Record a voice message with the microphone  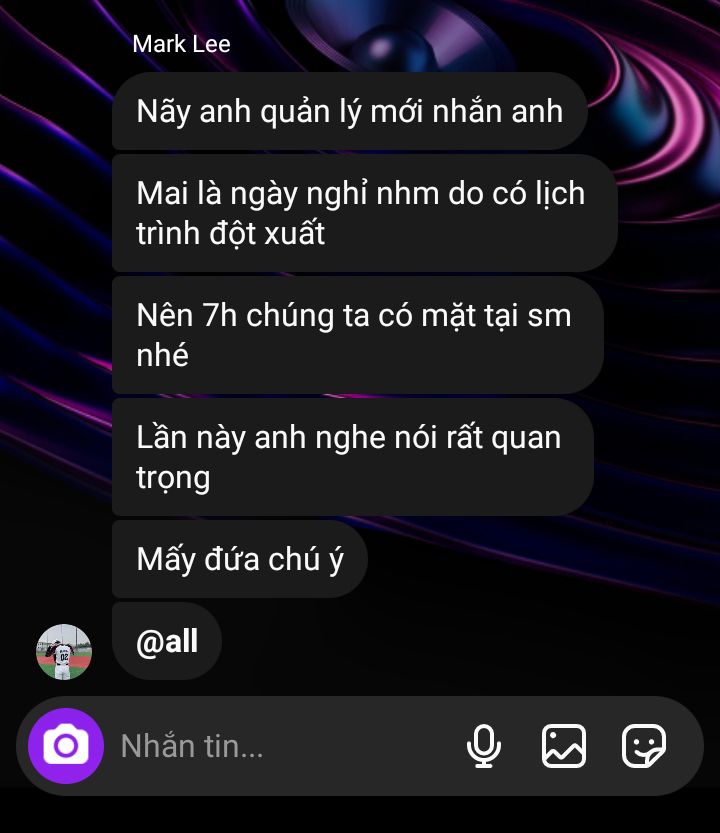coord(484,746)
